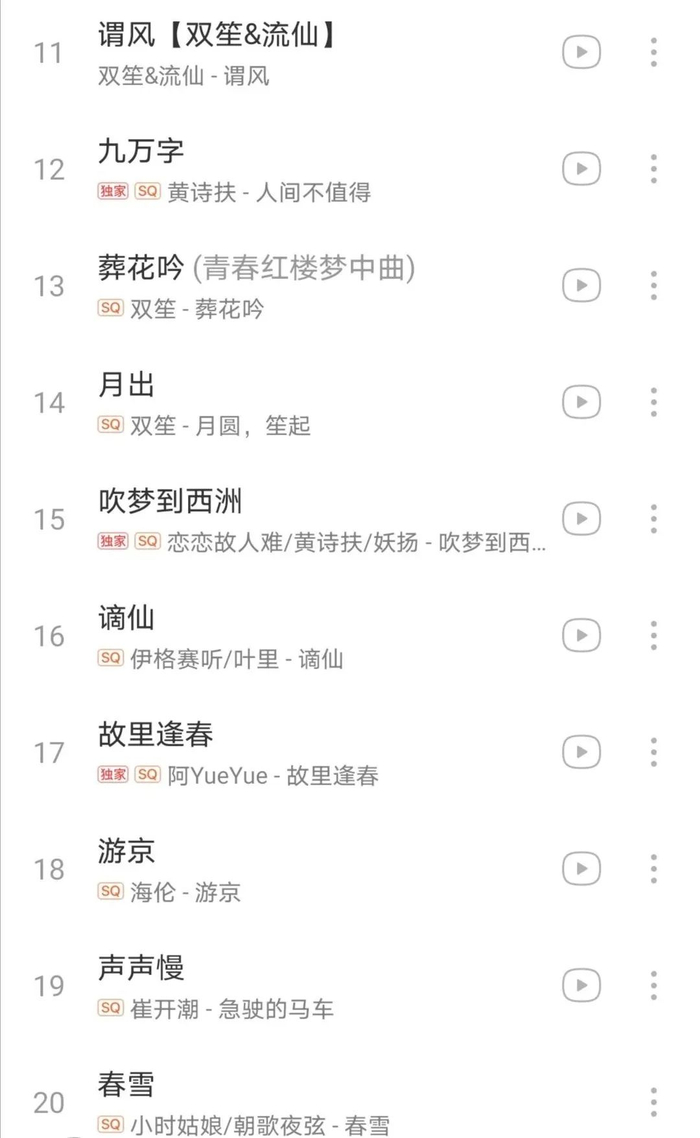Tap the video icon next to 谪仙
The height and width of the screenshot is (1138, 700).
[x=581, y=635]
